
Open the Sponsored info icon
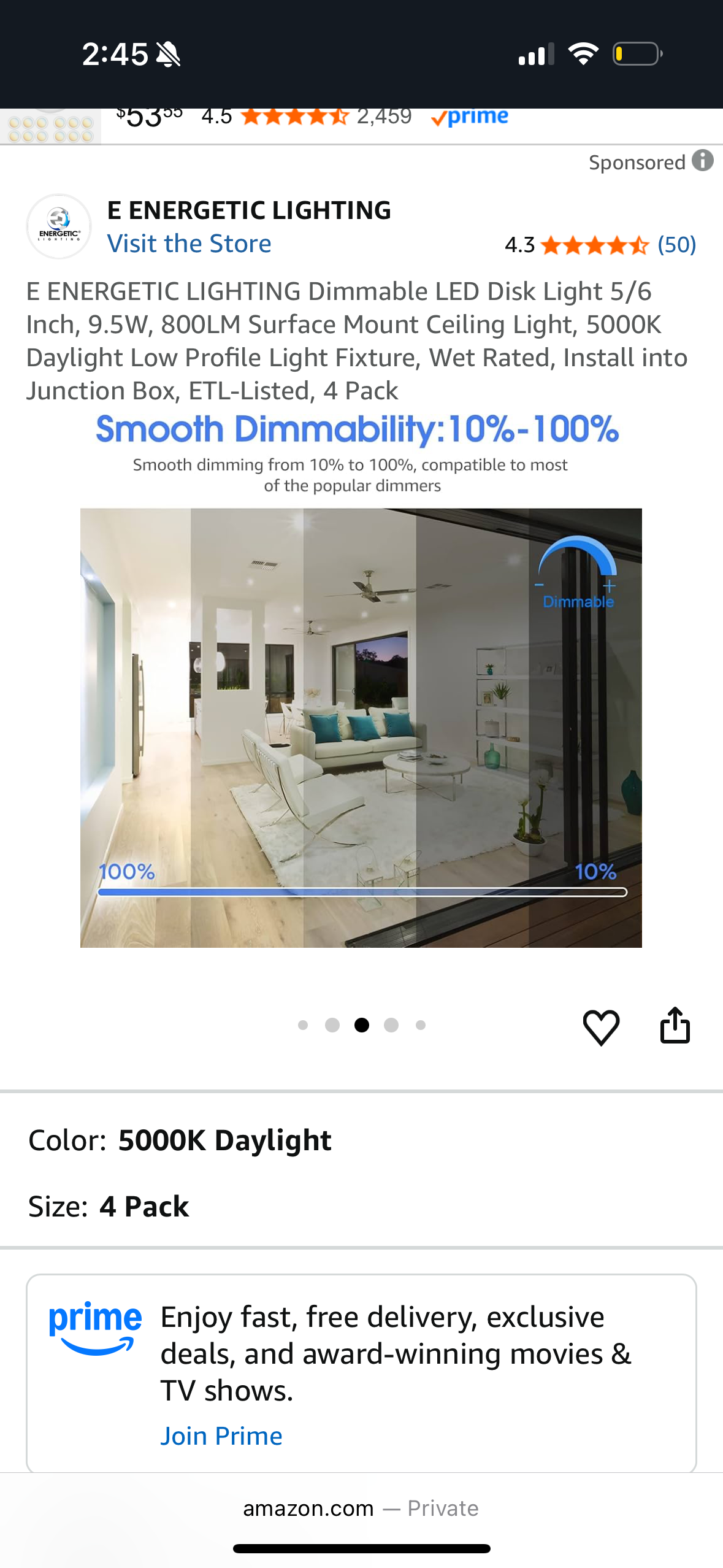703,161
